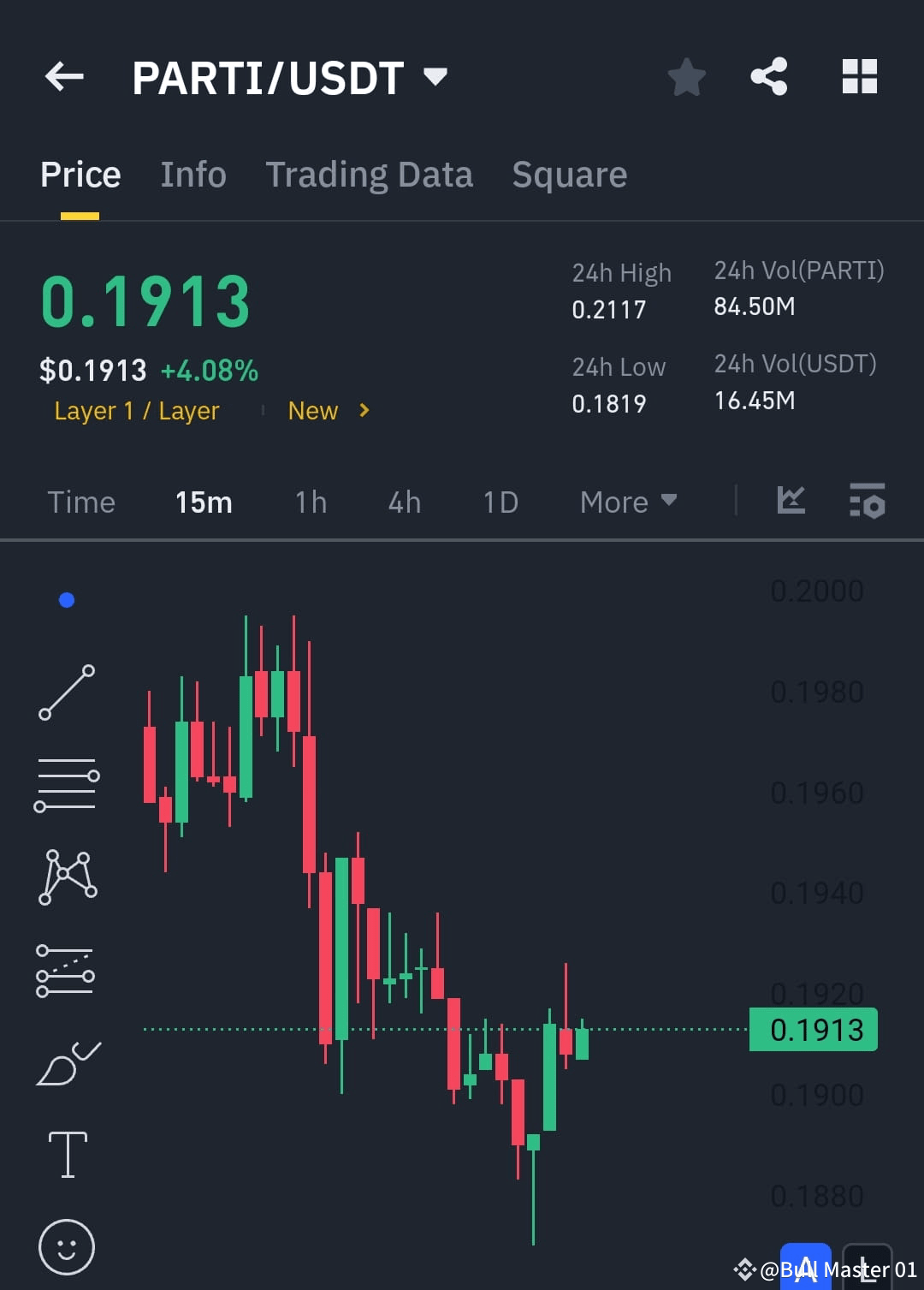Open the emoji sticker tool
The width and height of the screenshot is (924, 1290).
67,1247
